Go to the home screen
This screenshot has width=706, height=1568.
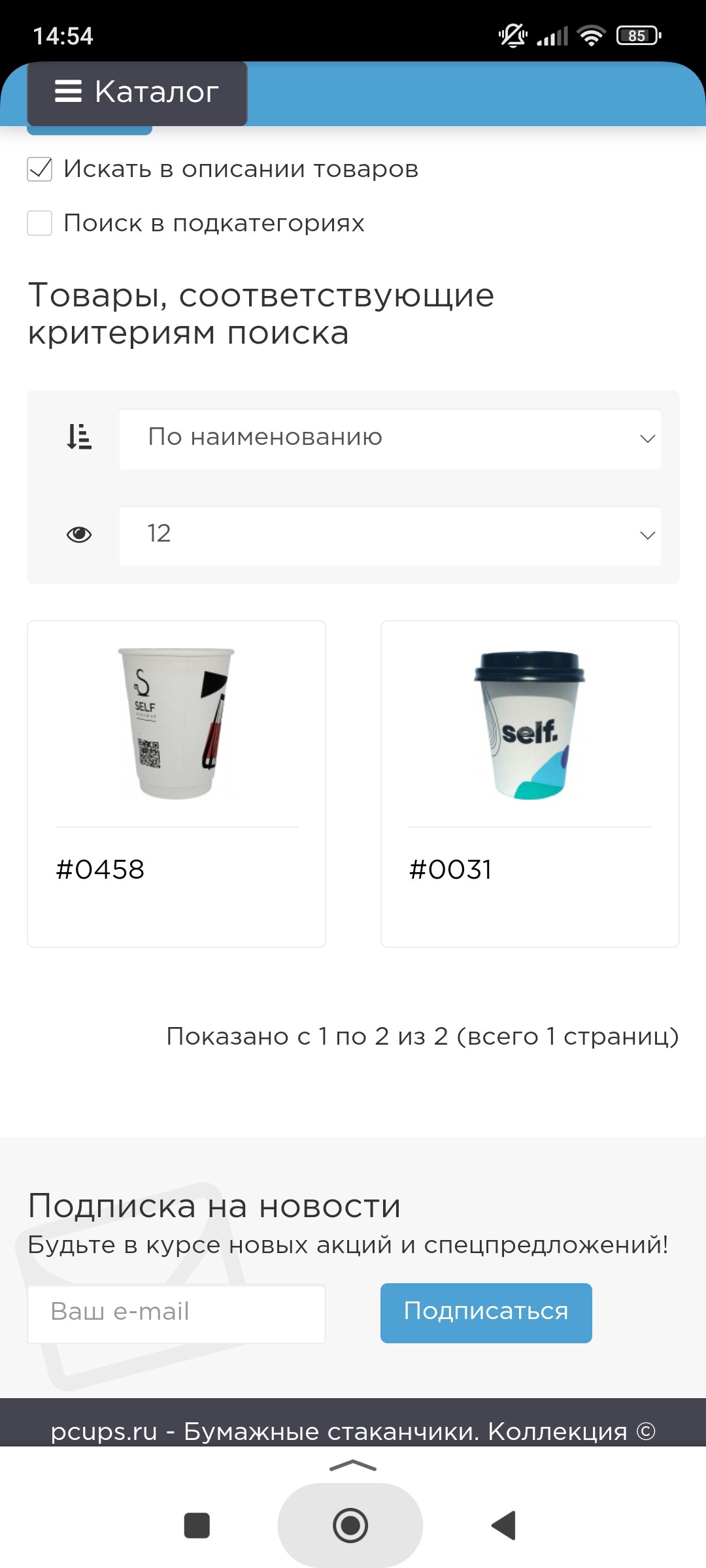coord(350,1526)
